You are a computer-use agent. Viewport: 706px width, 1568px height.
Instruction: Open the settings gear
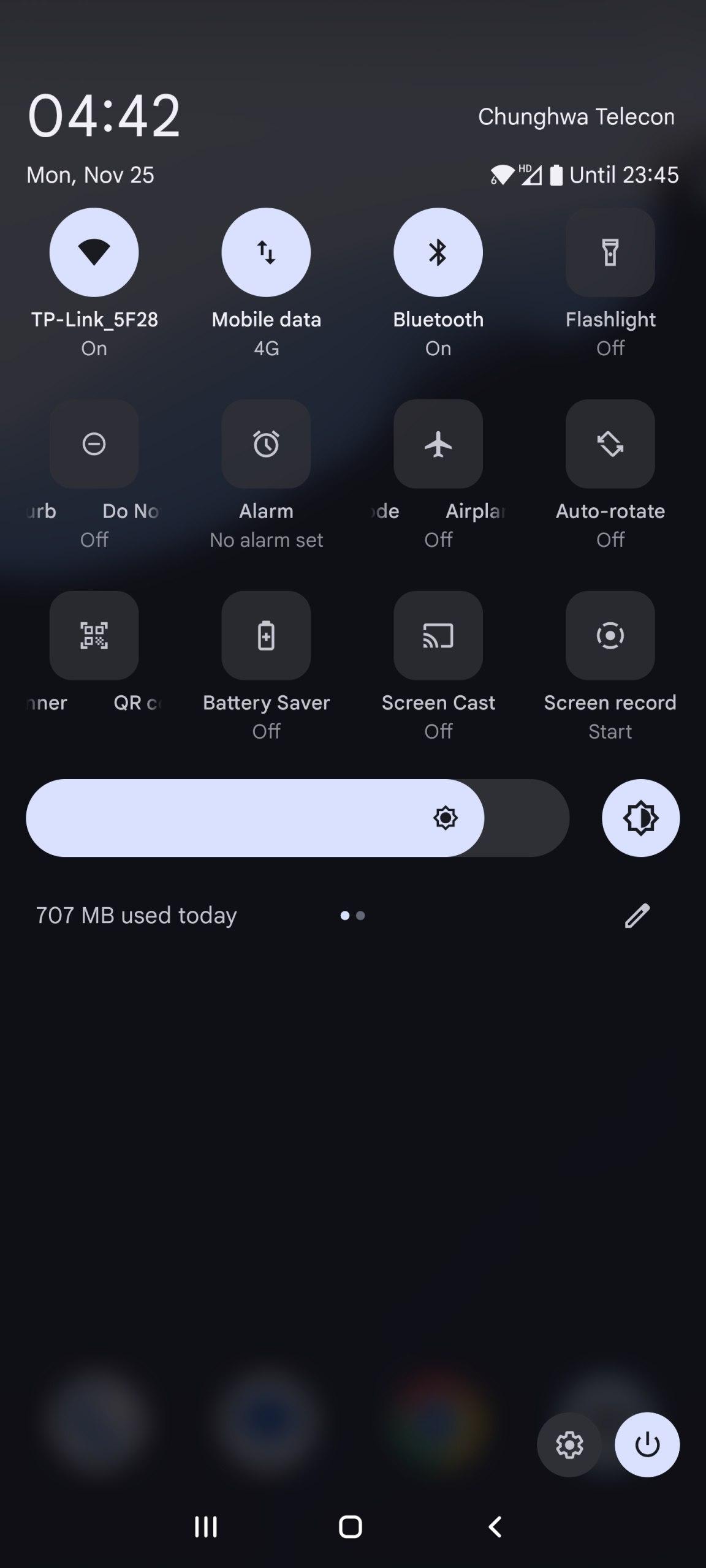569,1445
